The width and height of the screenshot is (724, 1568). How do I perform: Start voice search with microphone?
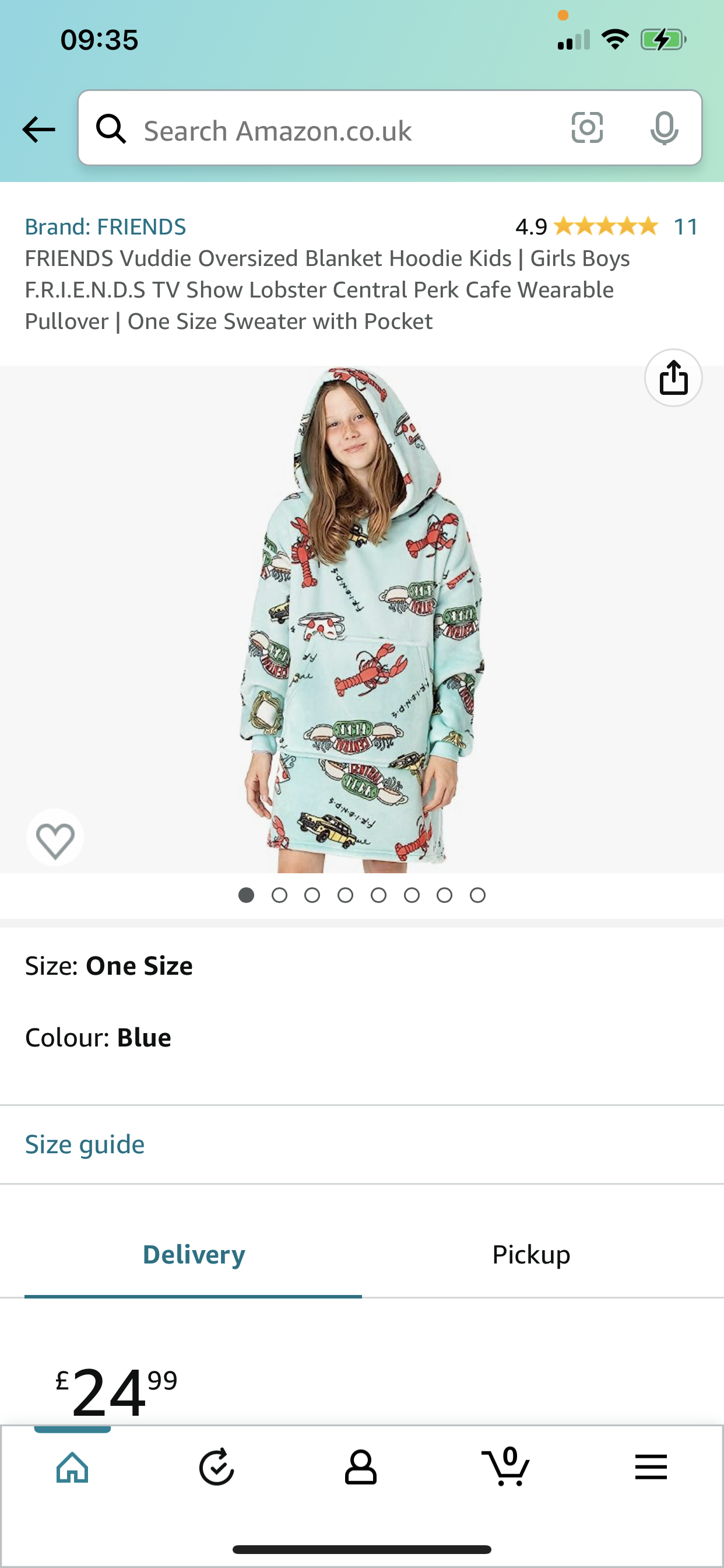663,128
